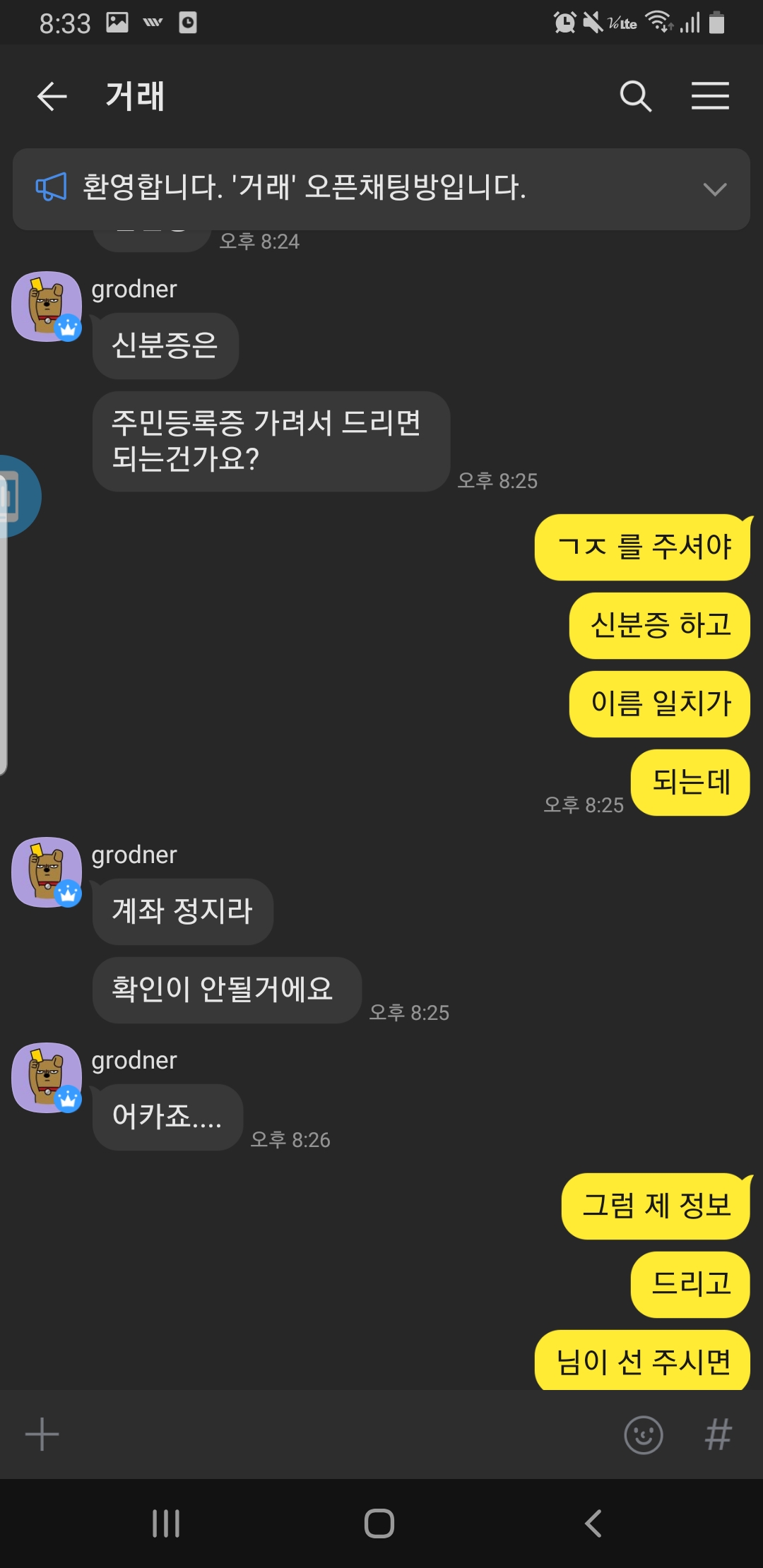
Task: Expand the welcome notice banner
Action: click(715, 189)
